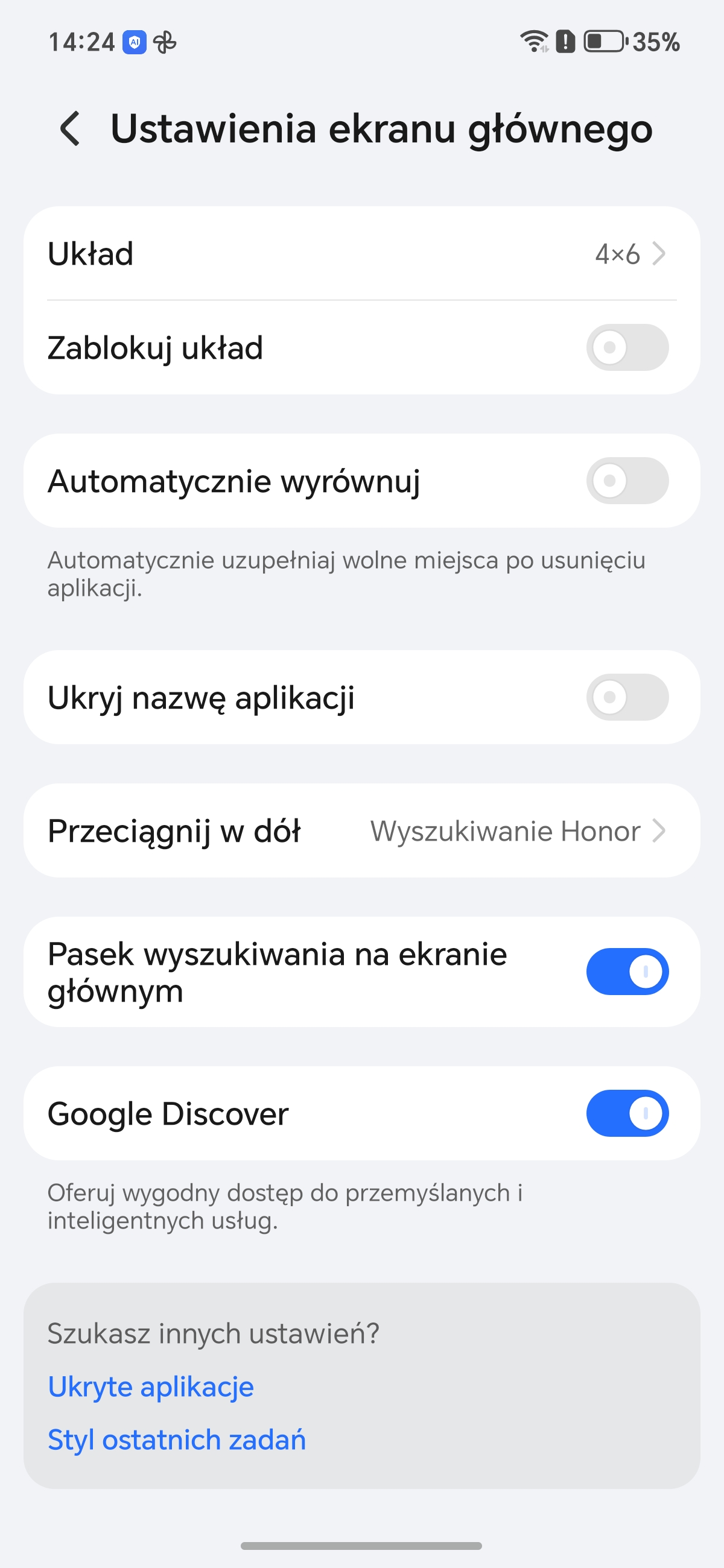
Task: Disable Pasek wyszukiwania na ekranie głównym
Action: pos(627,972)
